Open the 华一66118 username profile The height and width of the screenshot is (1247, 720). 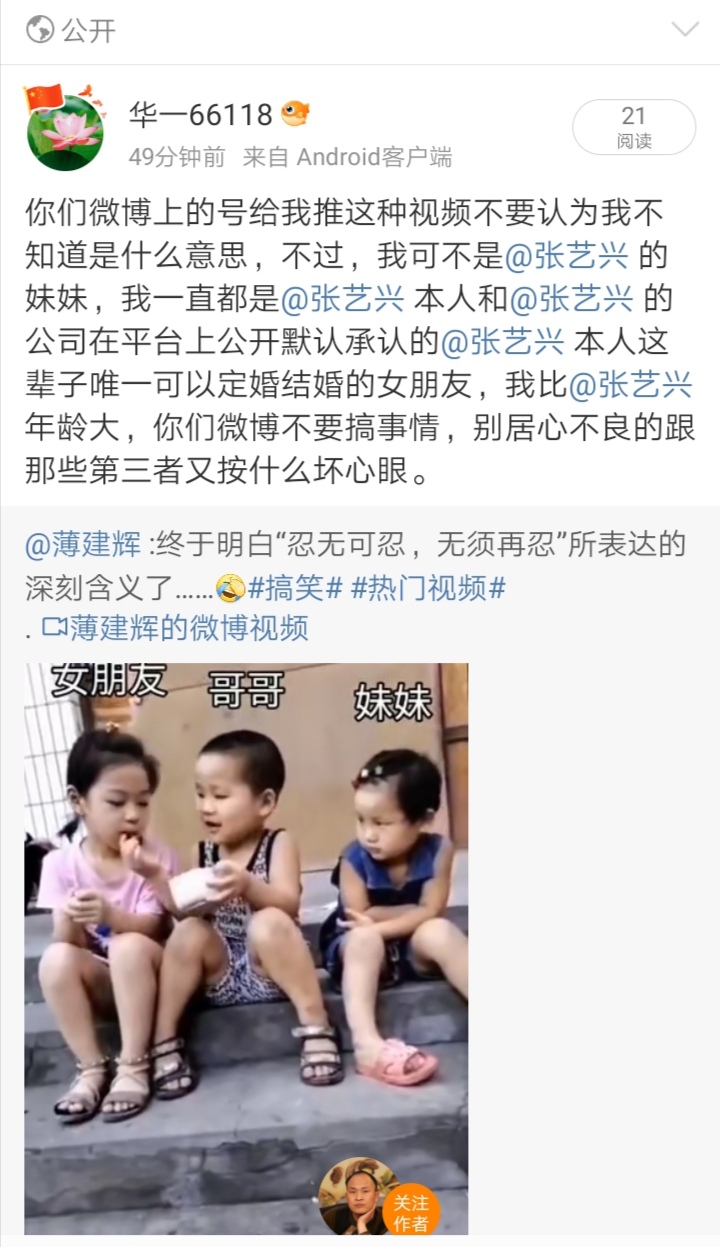pos(201,116)
